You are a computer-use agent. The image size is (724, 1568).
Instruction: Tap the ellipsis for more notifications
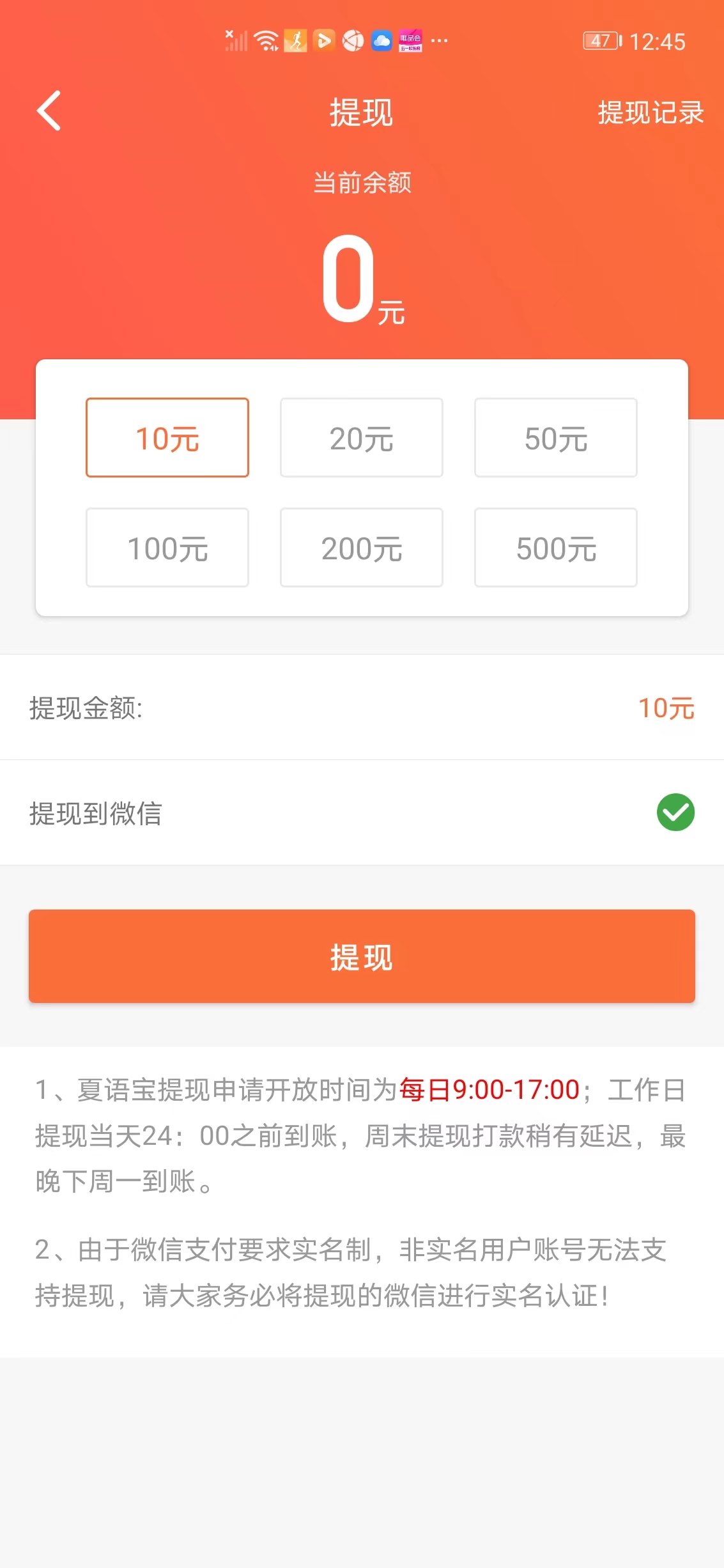[438, 40]
